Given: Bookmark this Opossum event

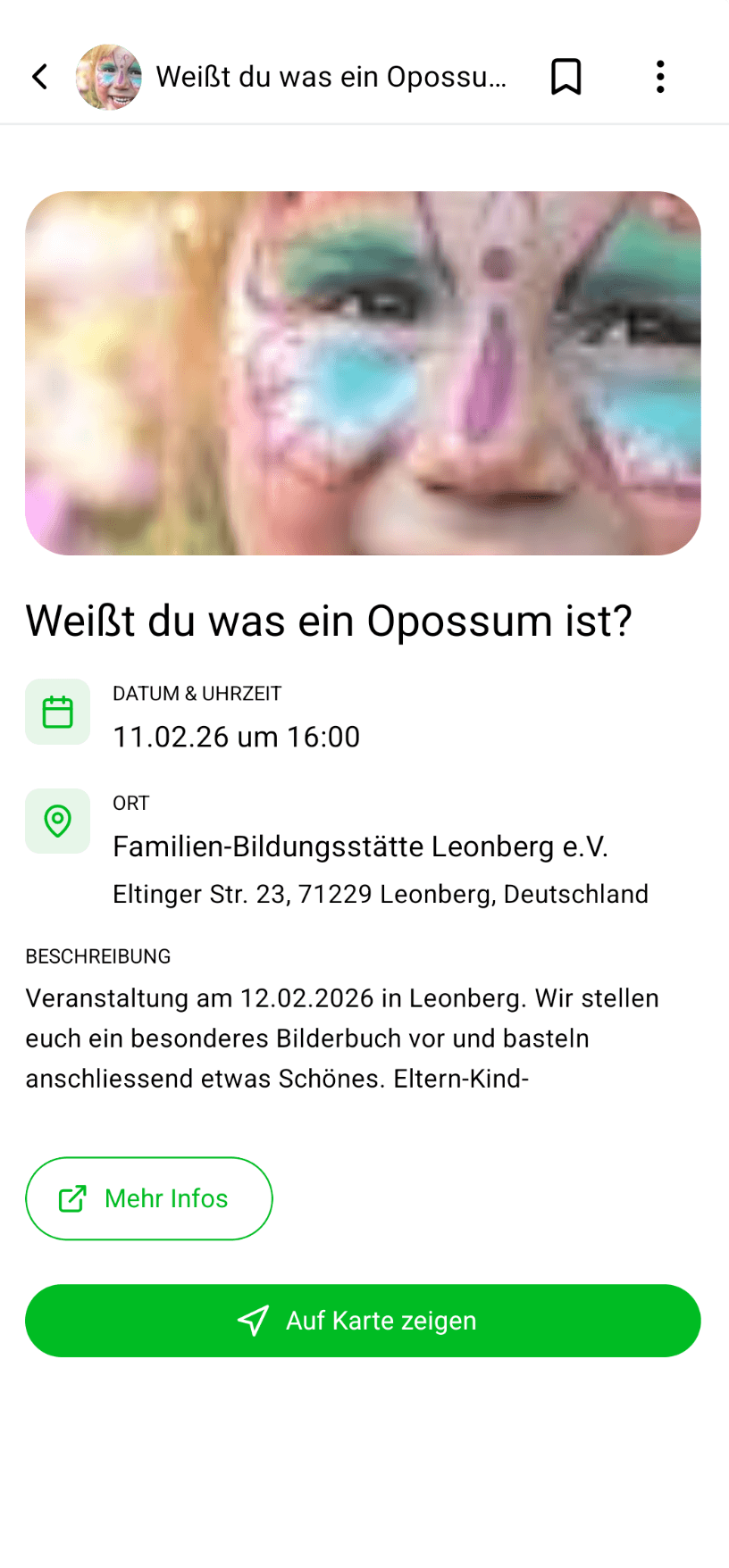Looking at the screenshot, I should coord(566,77).
